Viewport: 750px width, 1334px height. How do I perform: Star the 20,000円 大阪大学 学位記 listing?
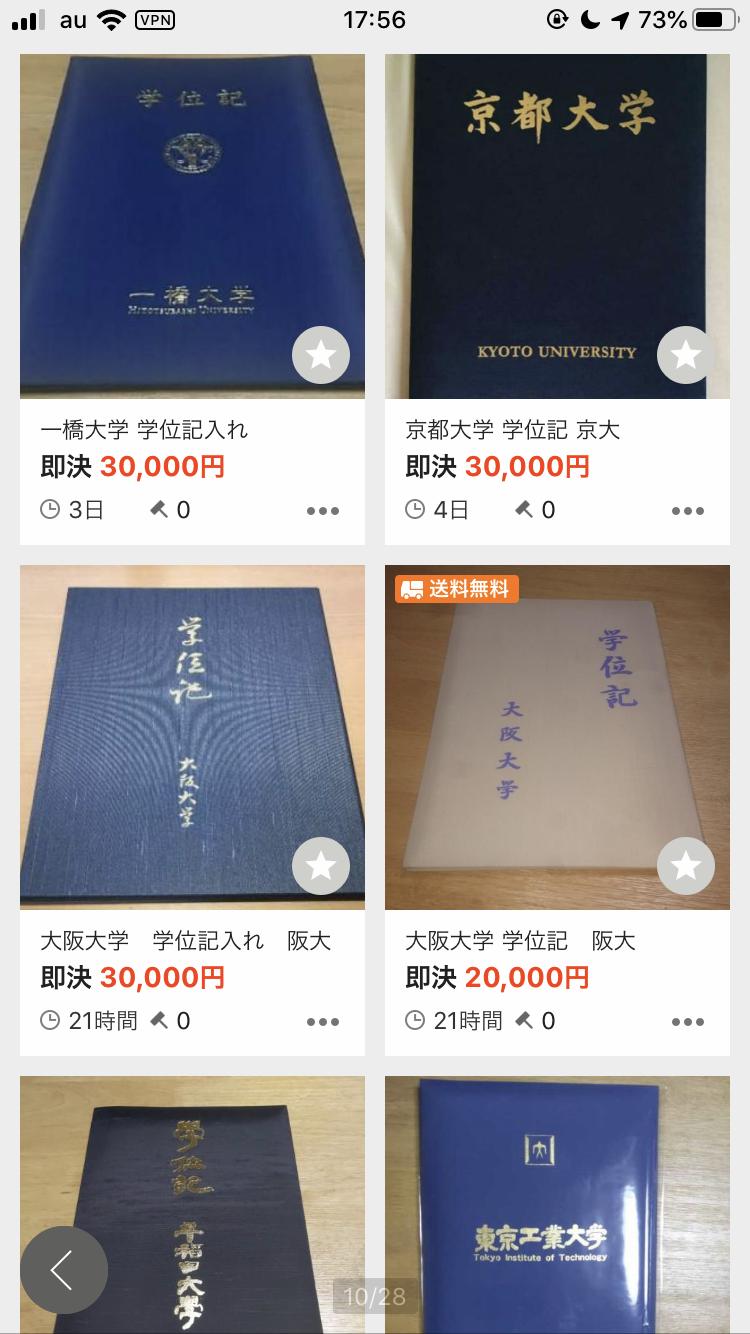(x=686, y=866)
